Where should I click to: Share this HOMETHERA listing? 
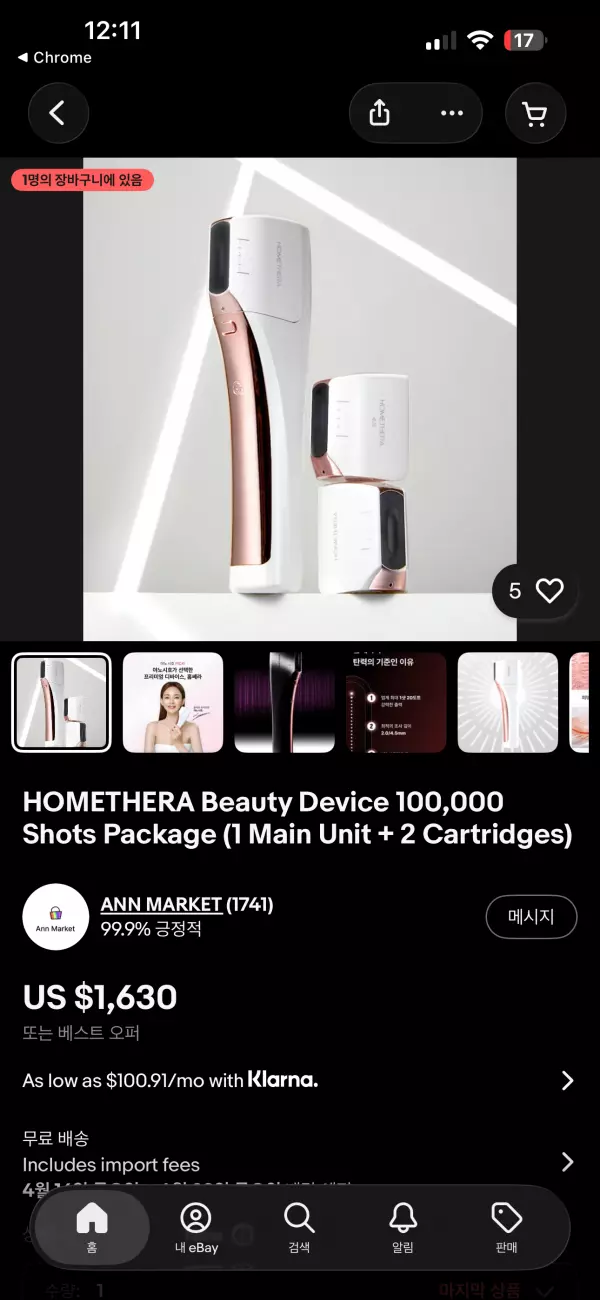[380, 113]
